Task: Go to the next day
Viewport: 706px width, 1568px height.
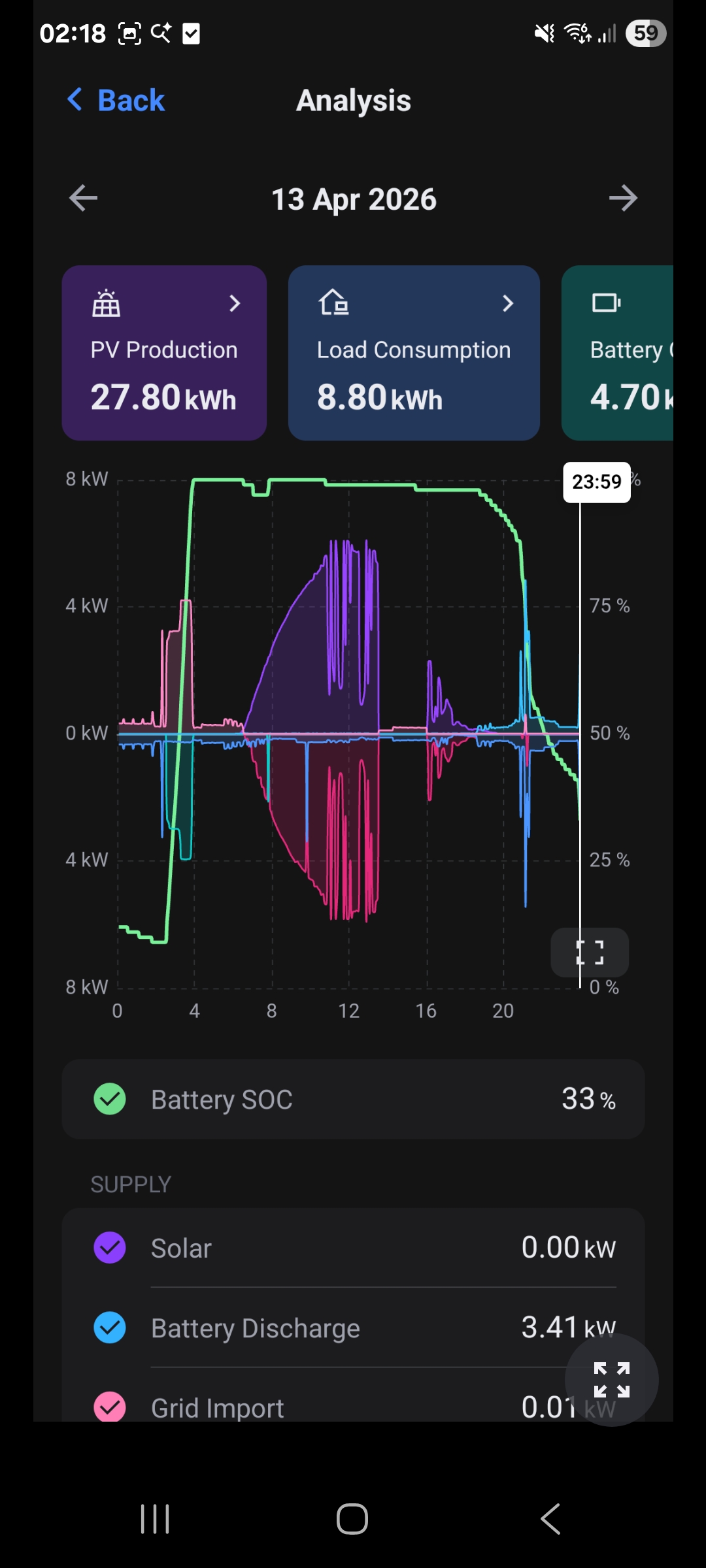Action: point(622,198)
